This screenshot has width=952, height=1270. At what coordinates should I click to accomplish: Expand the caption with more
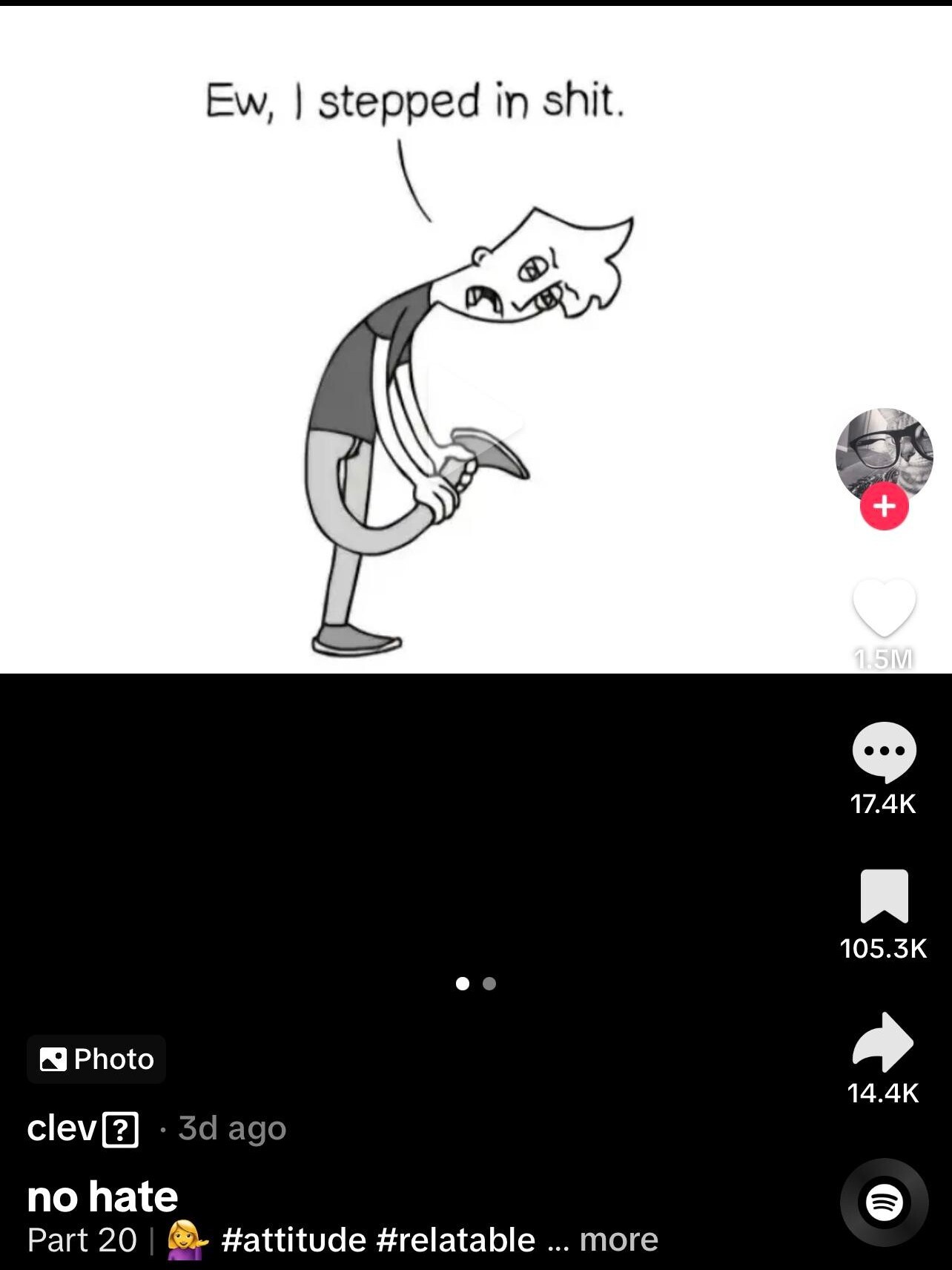(618, 1240)
